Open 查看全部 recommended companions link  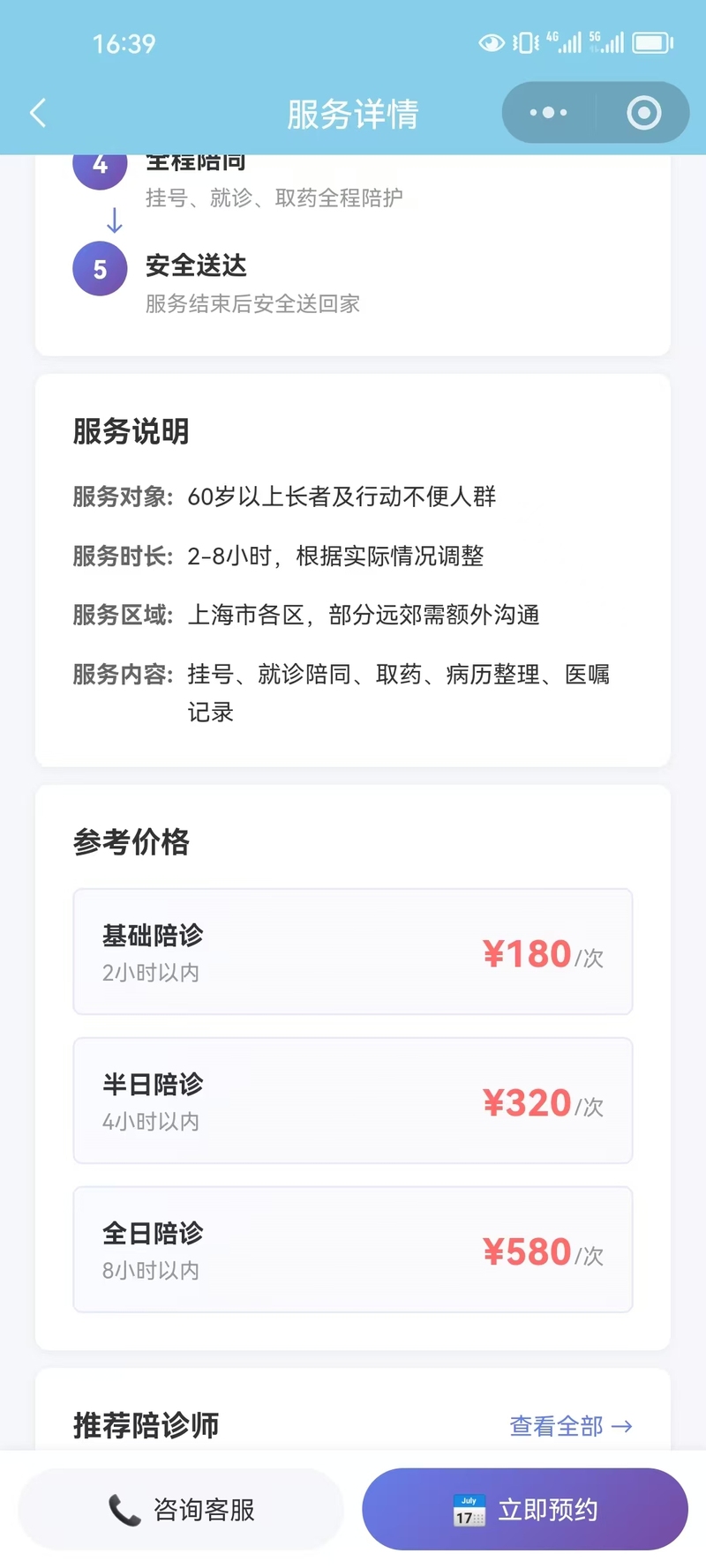(x=570, y=1426)
